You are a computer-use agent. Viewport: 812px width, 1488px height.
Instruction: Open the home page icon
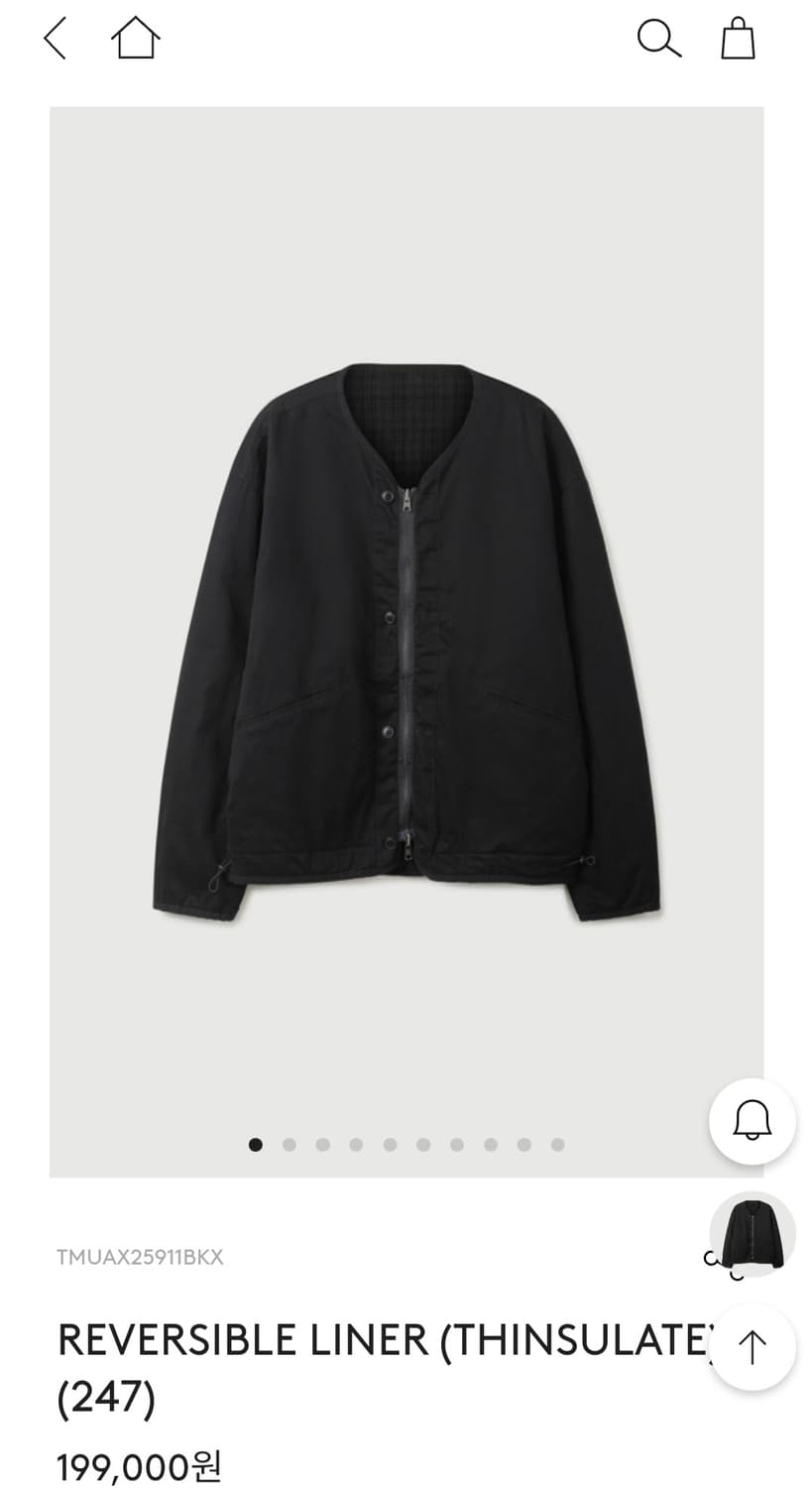tap(135, 40)
